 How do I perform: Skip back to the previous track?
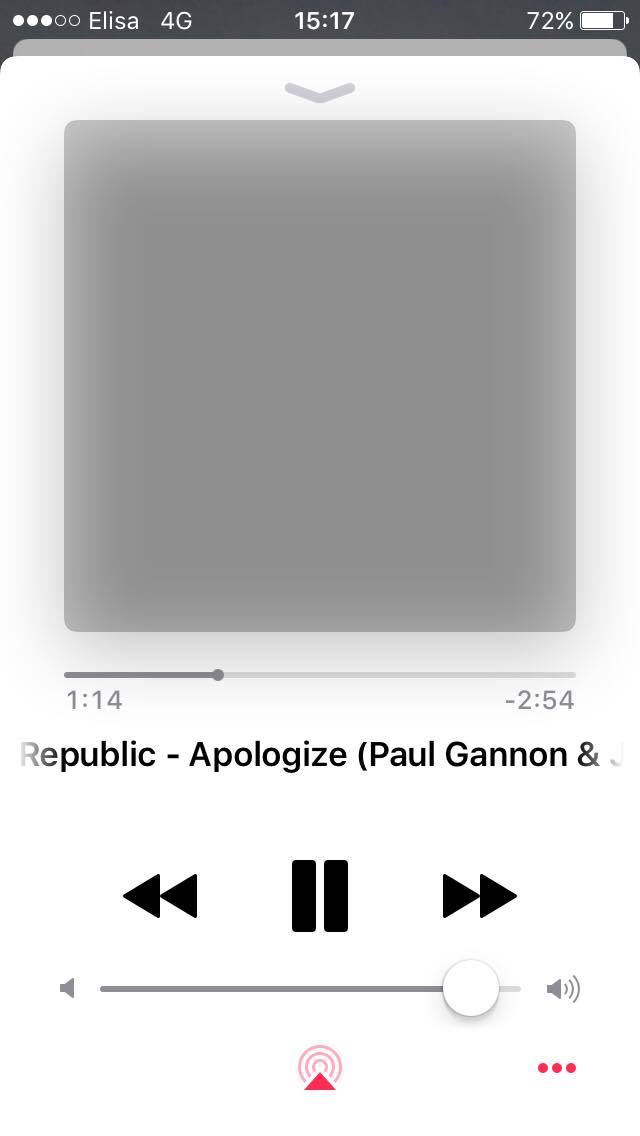(x=160, y=896)
